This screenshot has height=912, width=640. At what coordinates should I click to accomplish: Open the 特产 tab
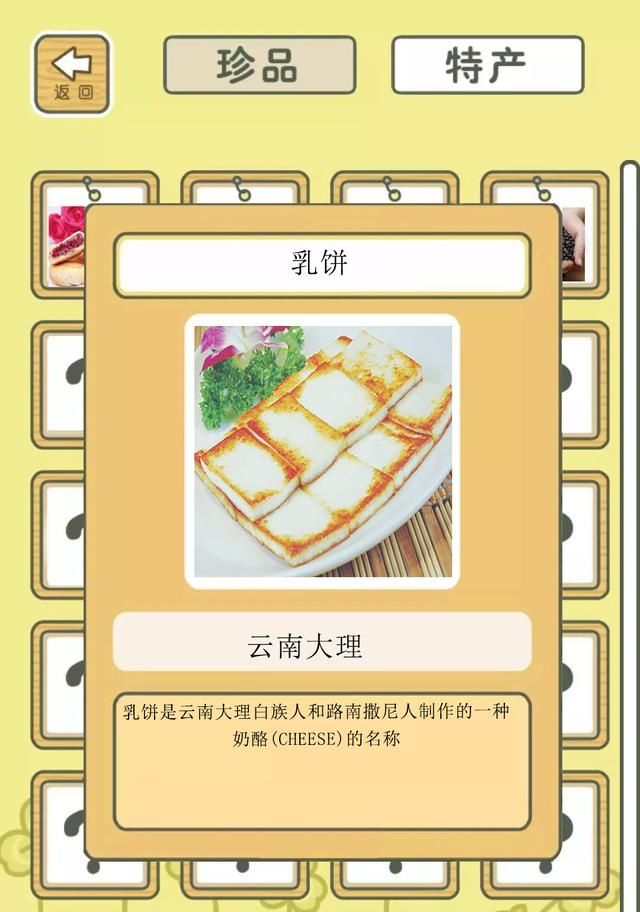(x=487, y=65)
